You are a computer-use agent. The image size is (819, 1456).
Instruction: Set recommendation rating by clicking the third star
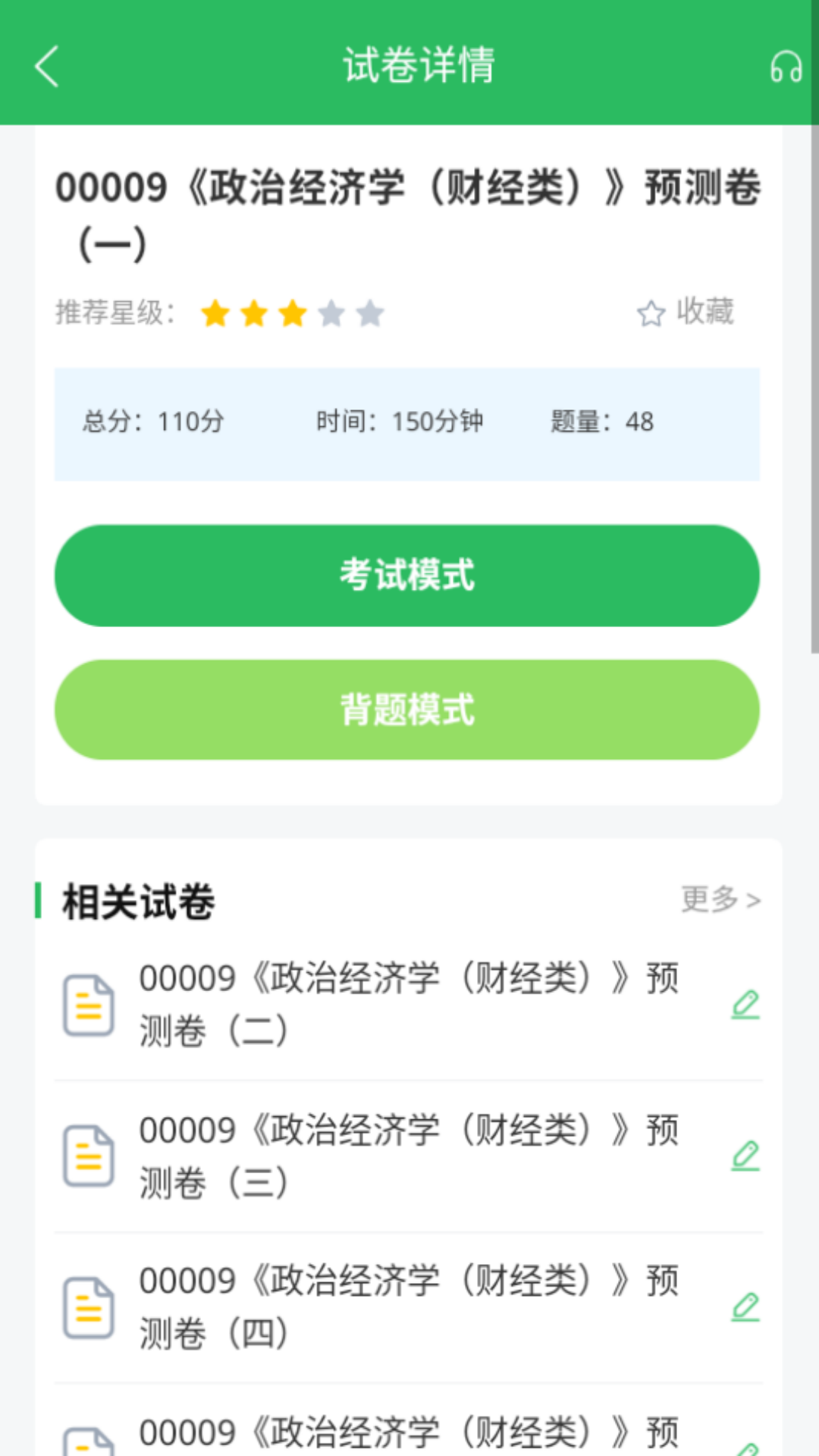tap(290, 312)
